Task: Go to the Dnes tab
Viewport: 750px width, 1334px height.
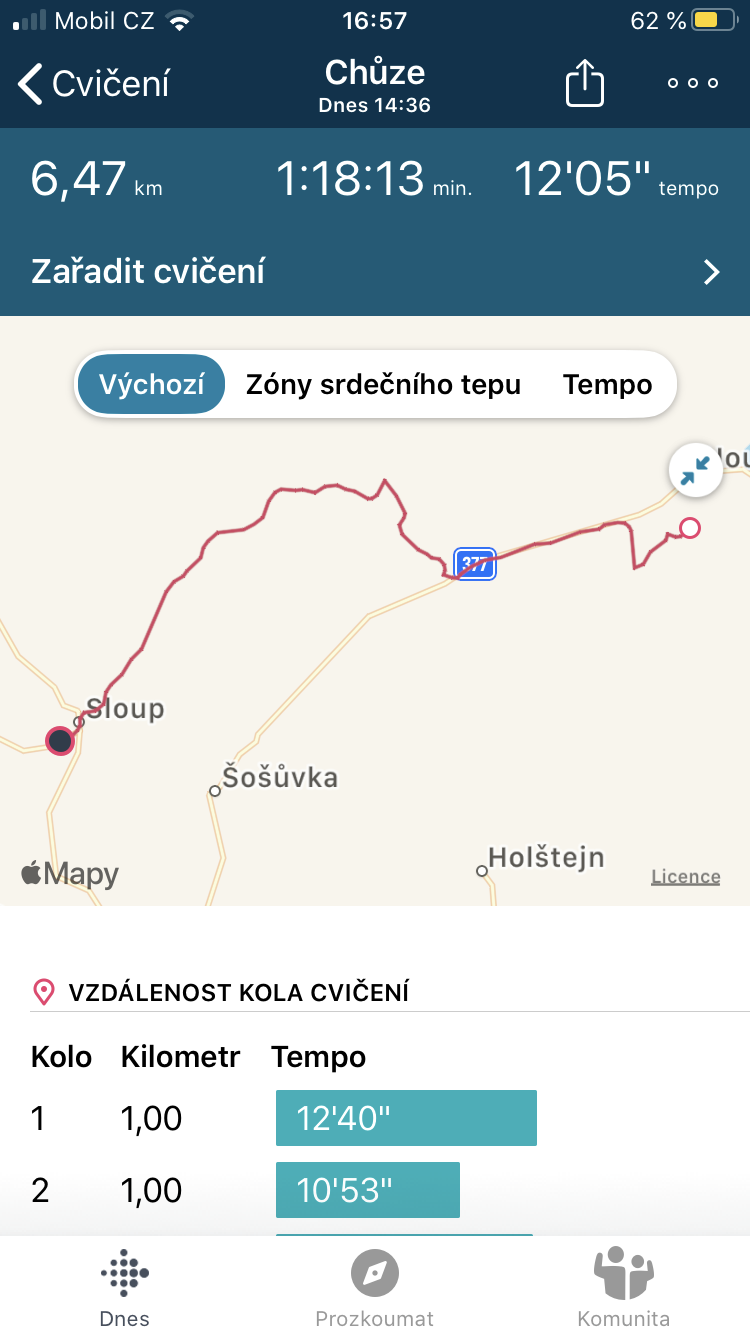Action: (125, 1287)
